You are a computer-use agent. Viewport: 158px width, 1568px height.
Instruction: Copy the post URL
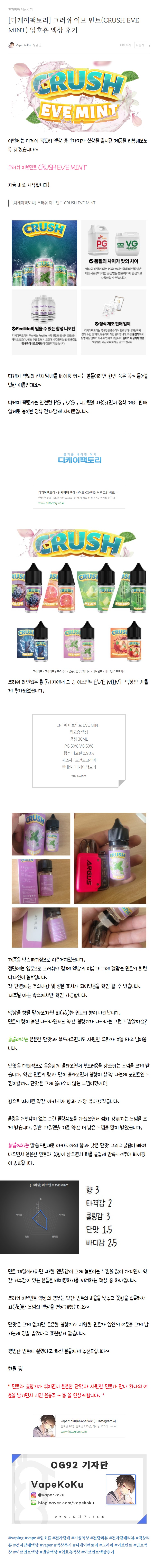click(x=125, y=45)
